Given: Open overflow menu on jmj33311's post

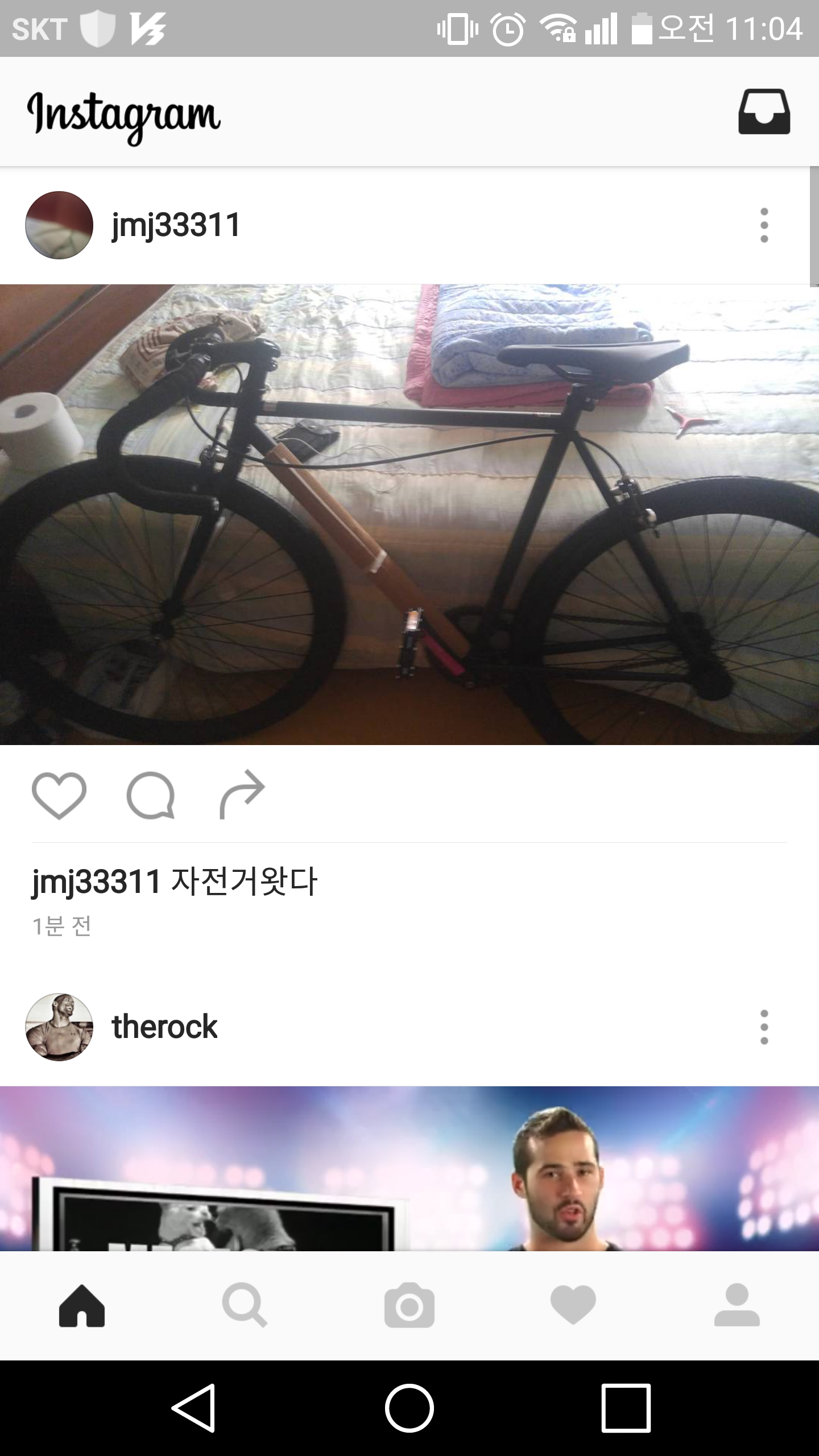Looking at the screenshot, I should [764, 225].
